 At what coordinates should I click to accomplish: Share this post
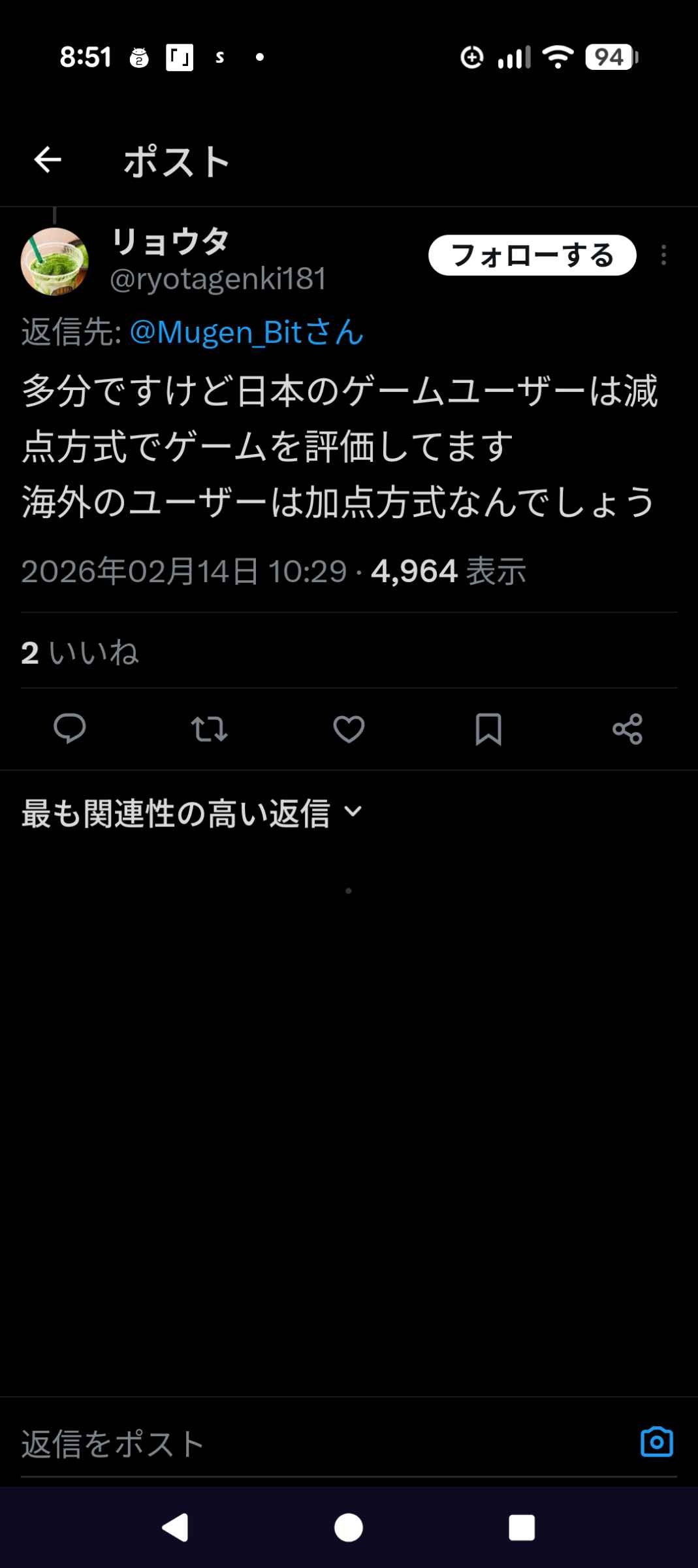(x=627, y=728)
